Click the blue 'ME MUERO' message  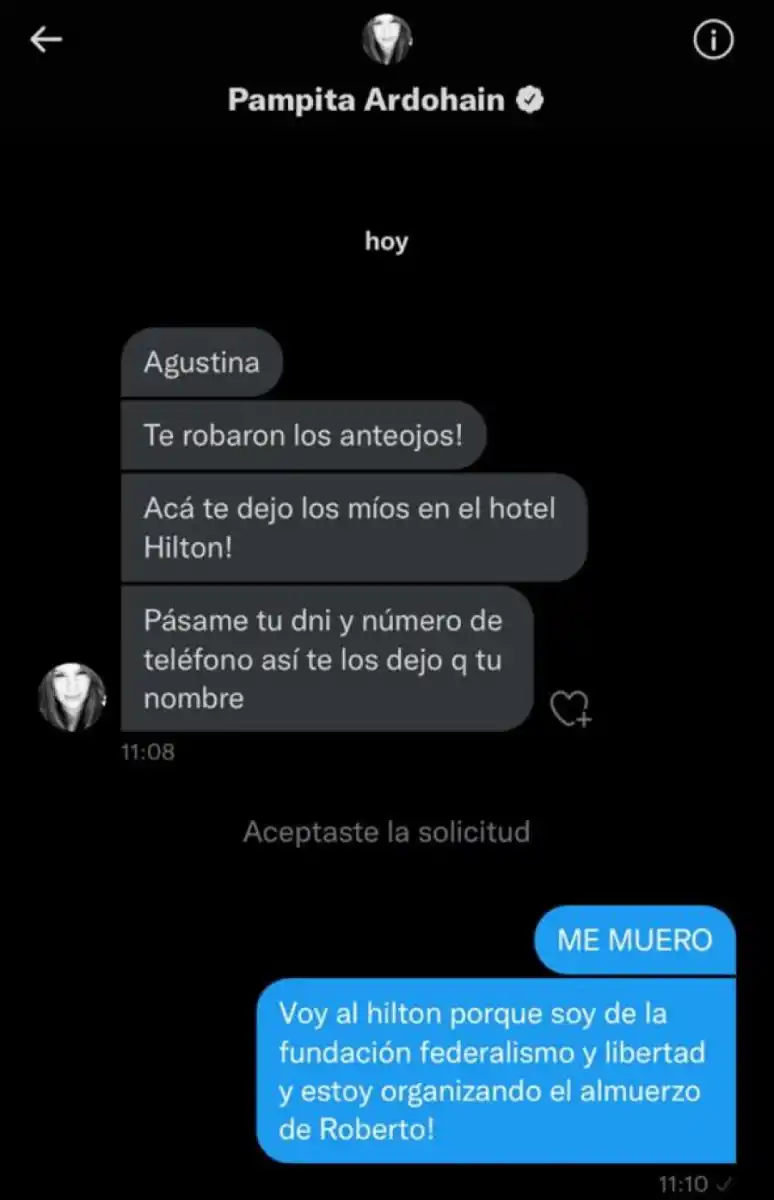click(634, 939)
